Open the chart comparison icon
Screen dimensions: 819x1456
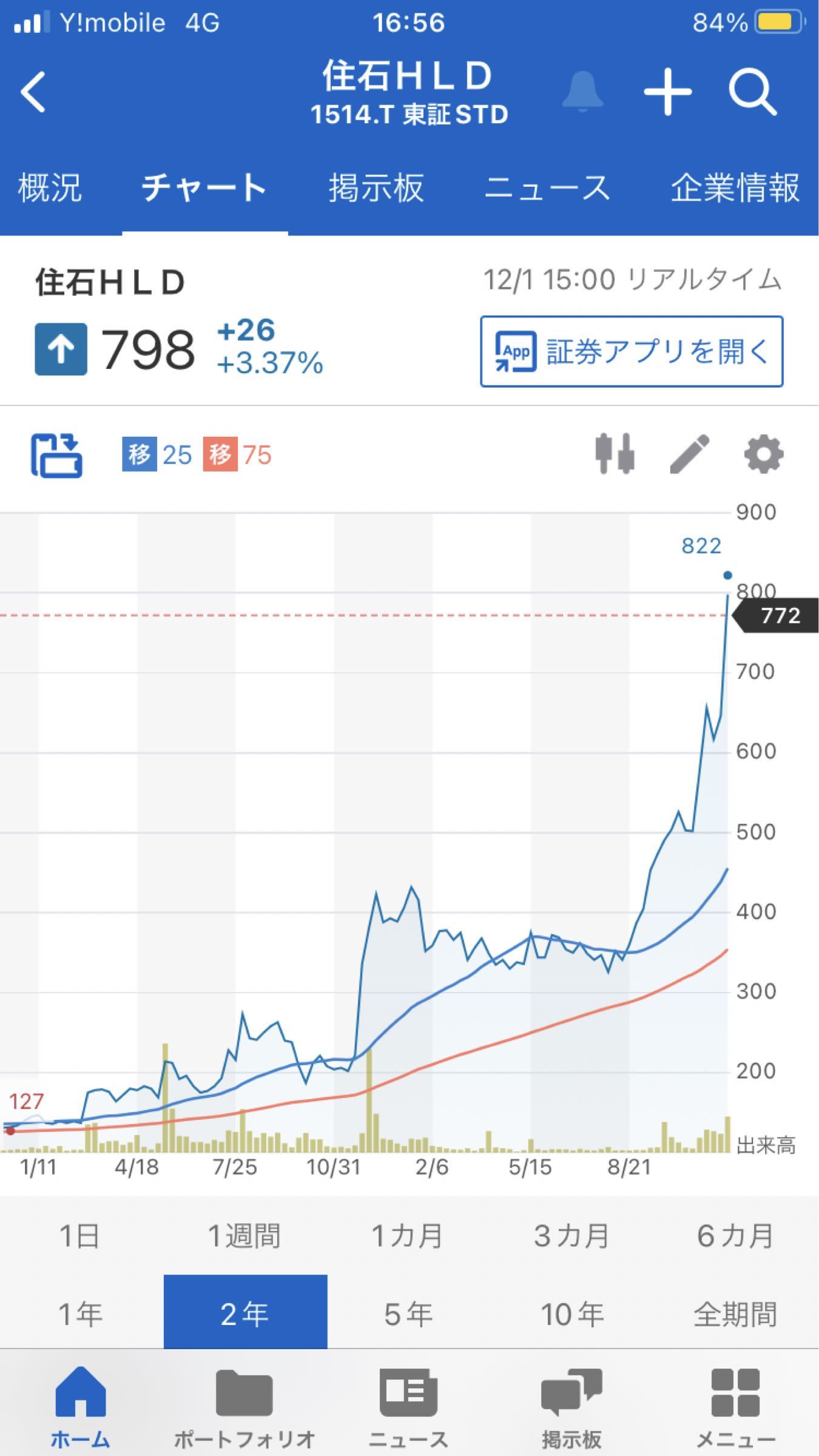[56, 455]
